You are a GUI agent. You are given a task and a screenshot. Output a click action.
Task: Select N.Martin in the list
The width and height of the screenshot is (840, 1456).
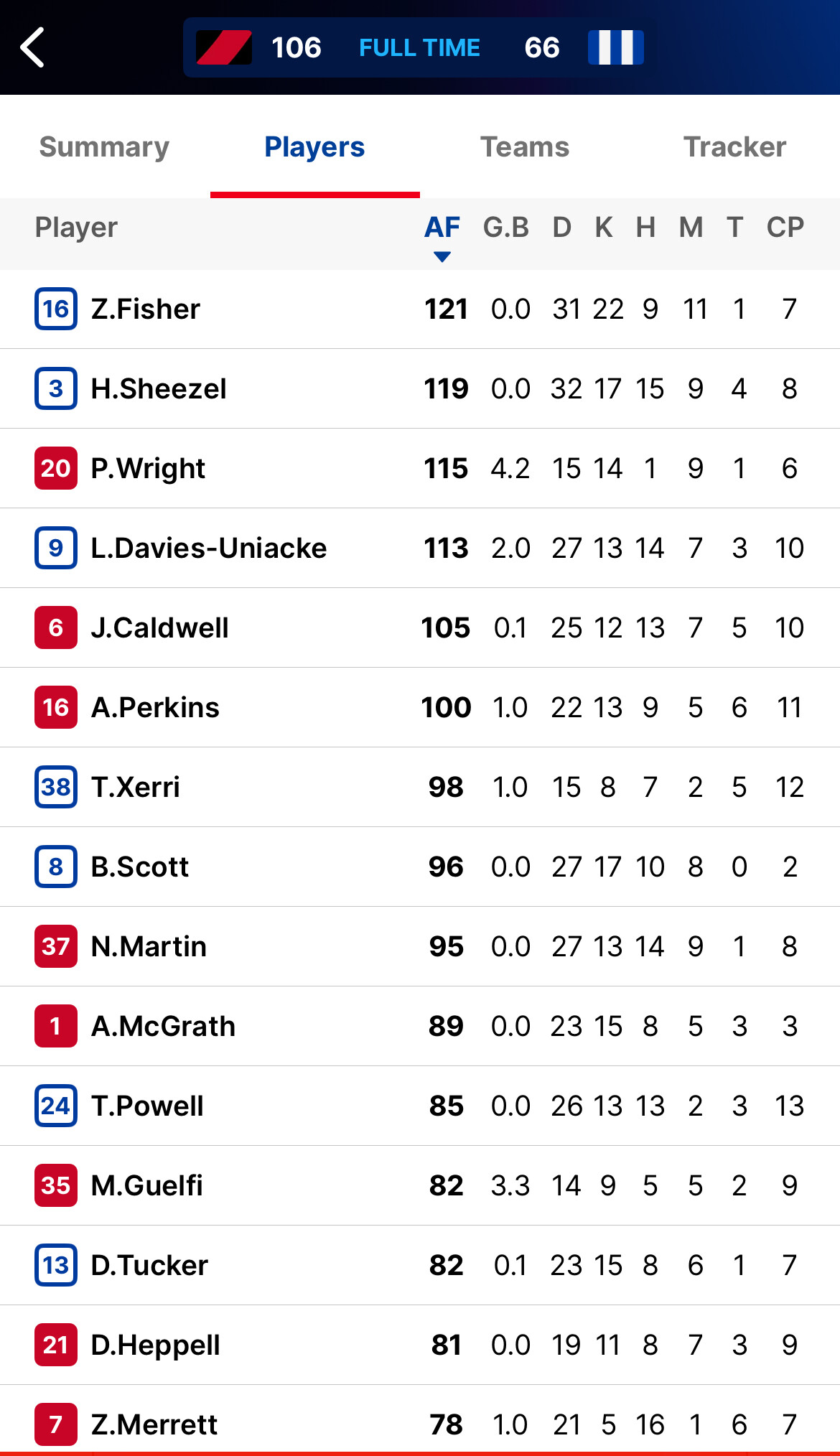click(420, 947)
